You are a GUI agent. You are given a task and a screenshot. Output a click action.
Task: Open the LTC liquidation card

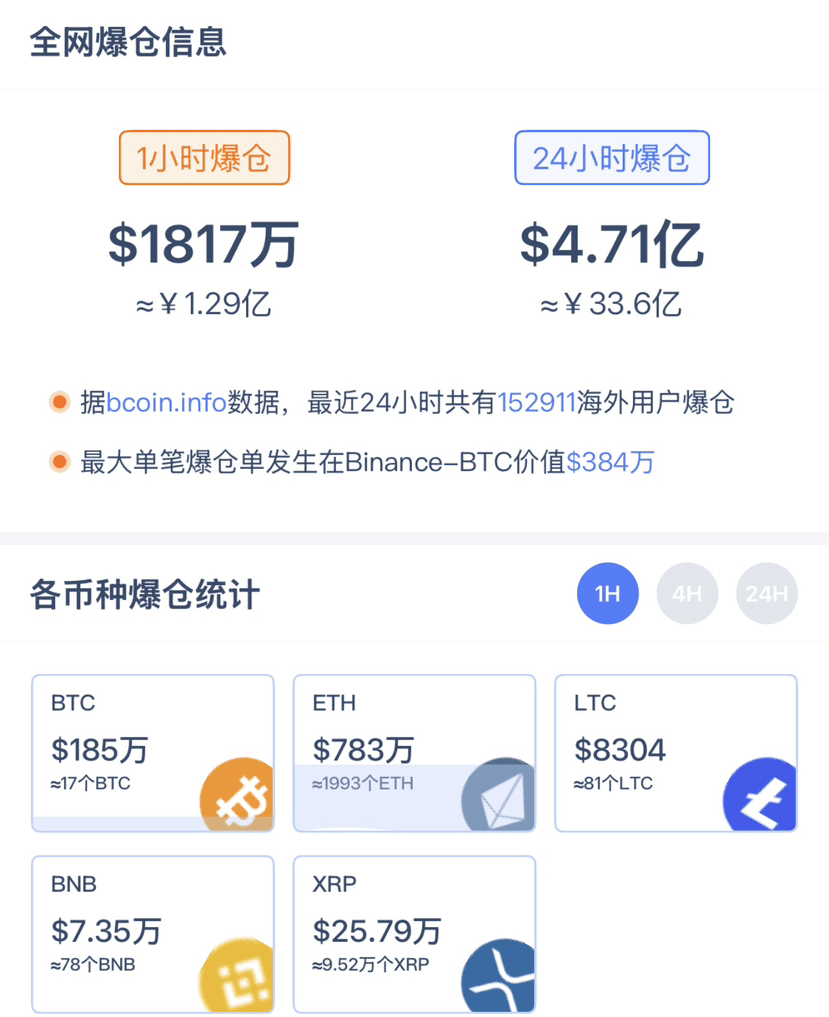(x=676, y=753)
